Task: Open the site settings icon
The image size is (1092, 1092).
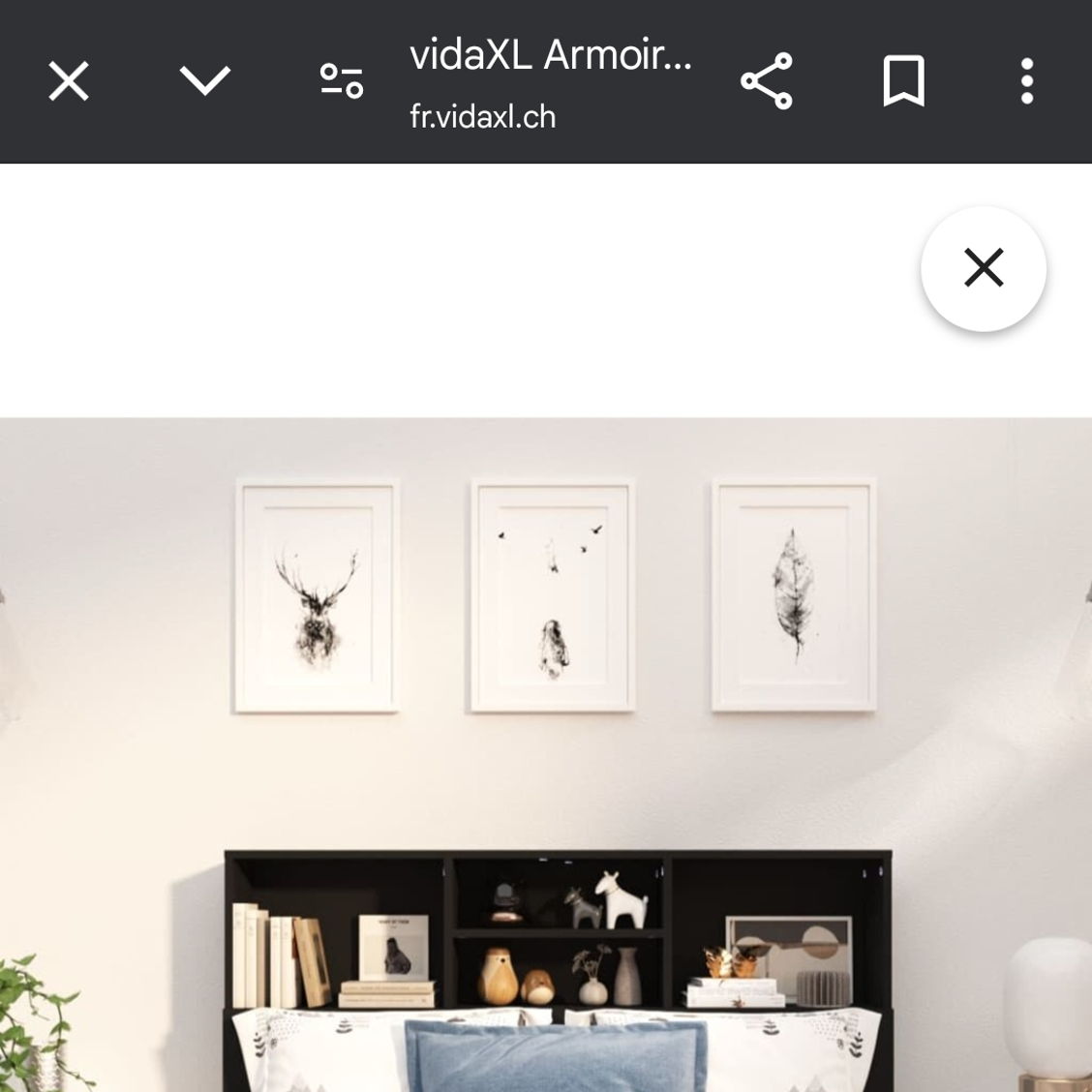Action: (x=342, y=81)
